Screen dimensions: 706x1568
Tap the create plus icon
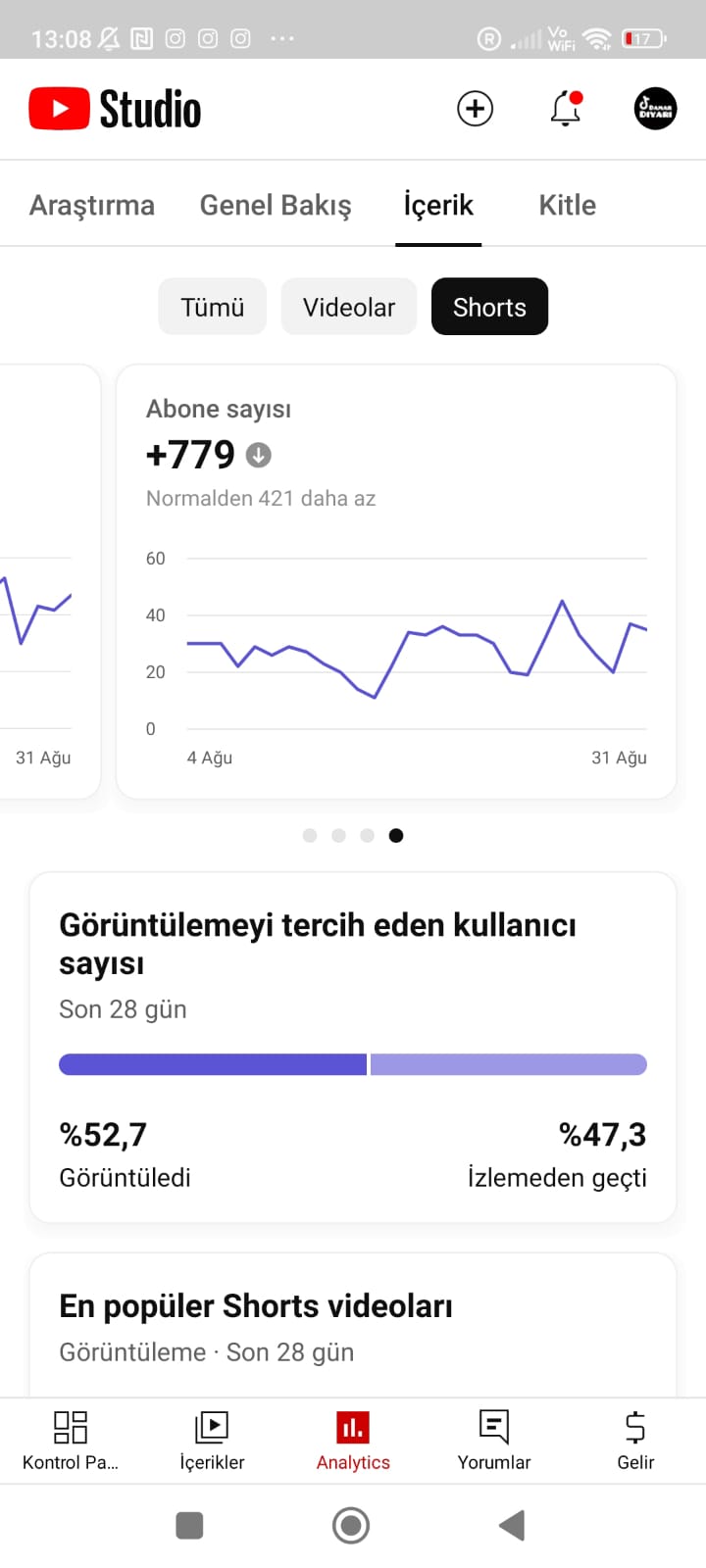(476, 109)
